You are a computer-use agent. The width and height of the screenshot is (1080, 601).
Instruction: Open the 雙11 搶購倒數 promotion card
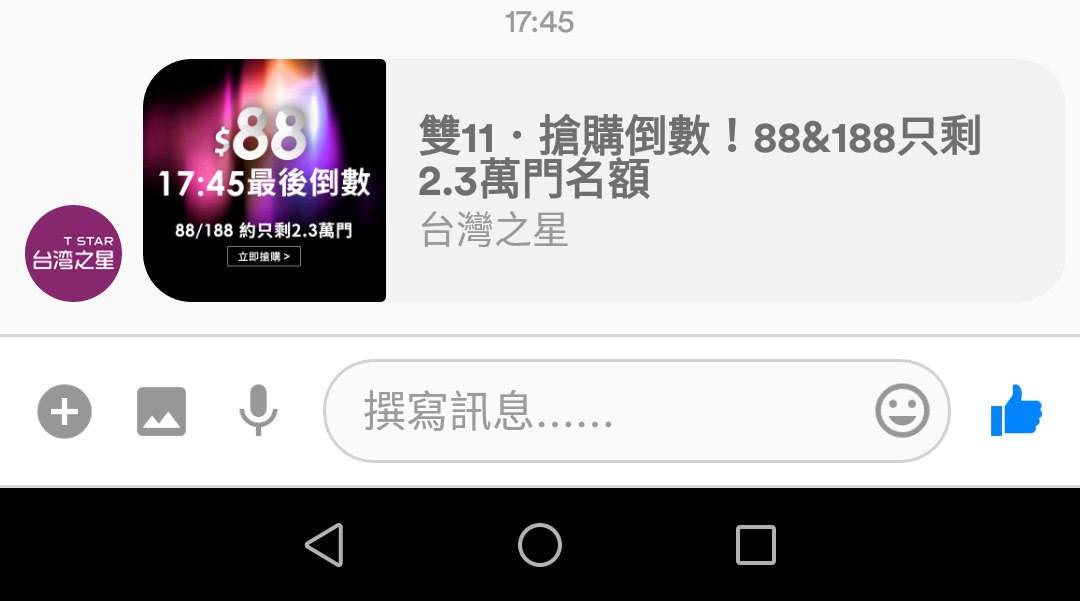point(604,180)
